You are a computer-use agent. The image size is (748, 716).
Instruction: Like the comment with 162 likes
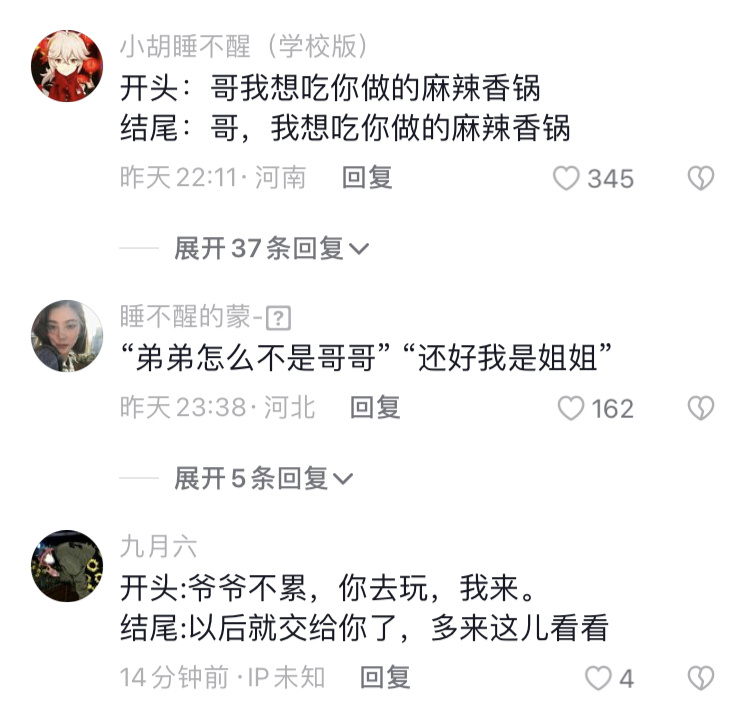tap(570, 408)
